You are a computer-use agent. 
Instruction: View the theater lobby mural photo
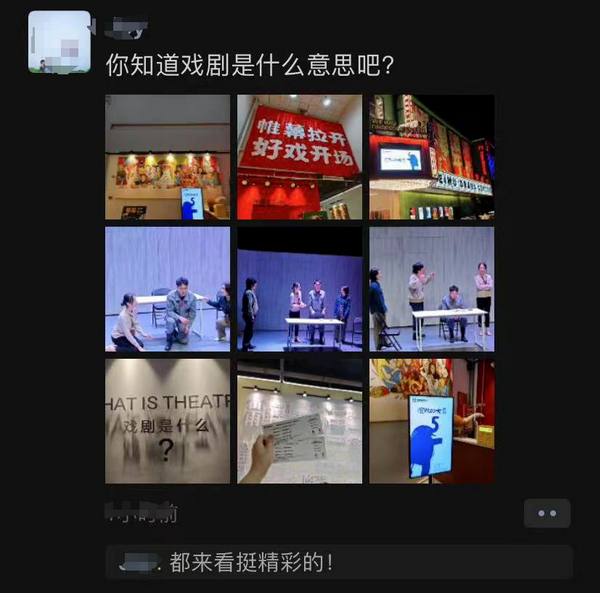coord(167,157)
